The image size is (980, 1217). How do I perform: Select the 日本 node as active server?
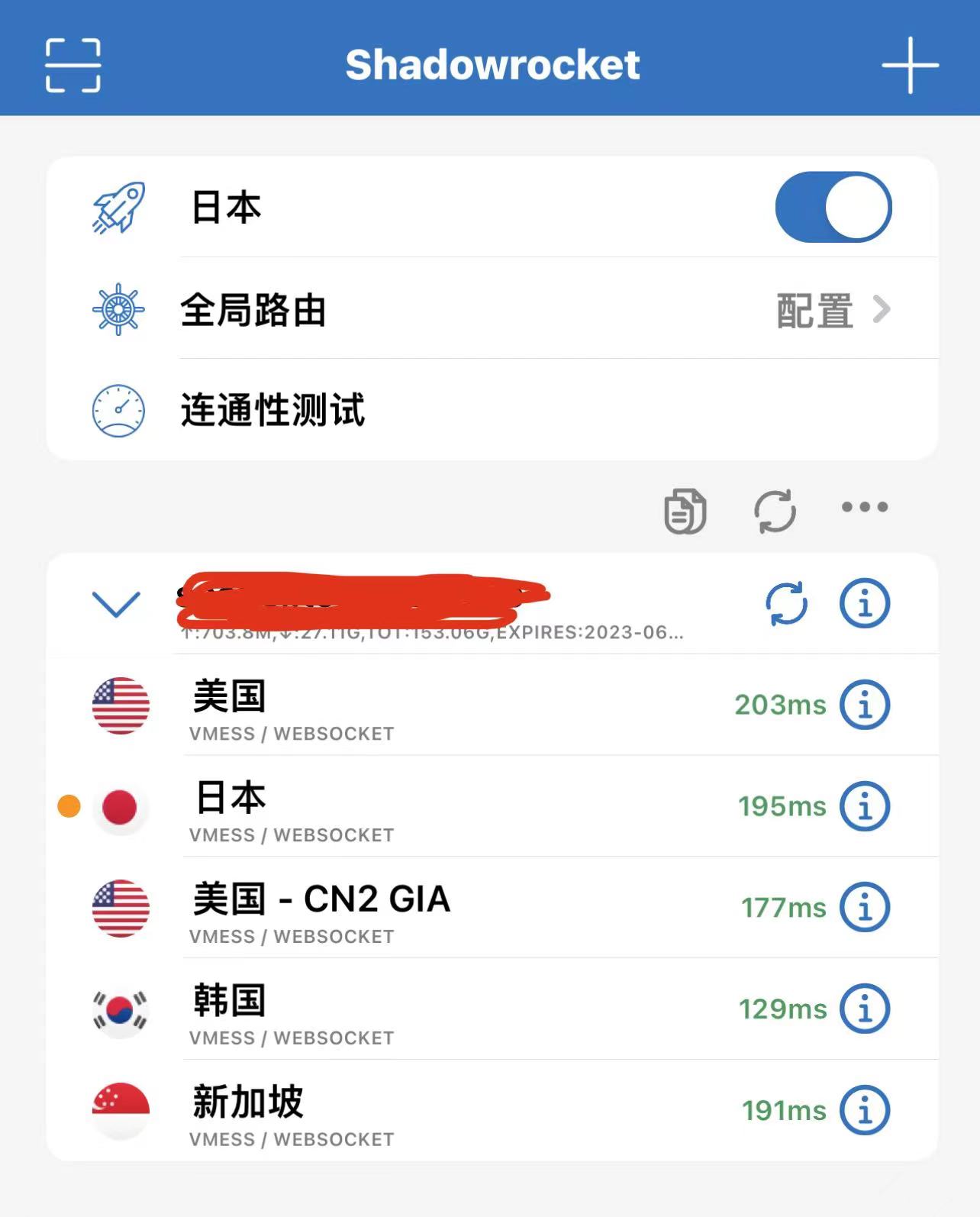click(382, 807)
